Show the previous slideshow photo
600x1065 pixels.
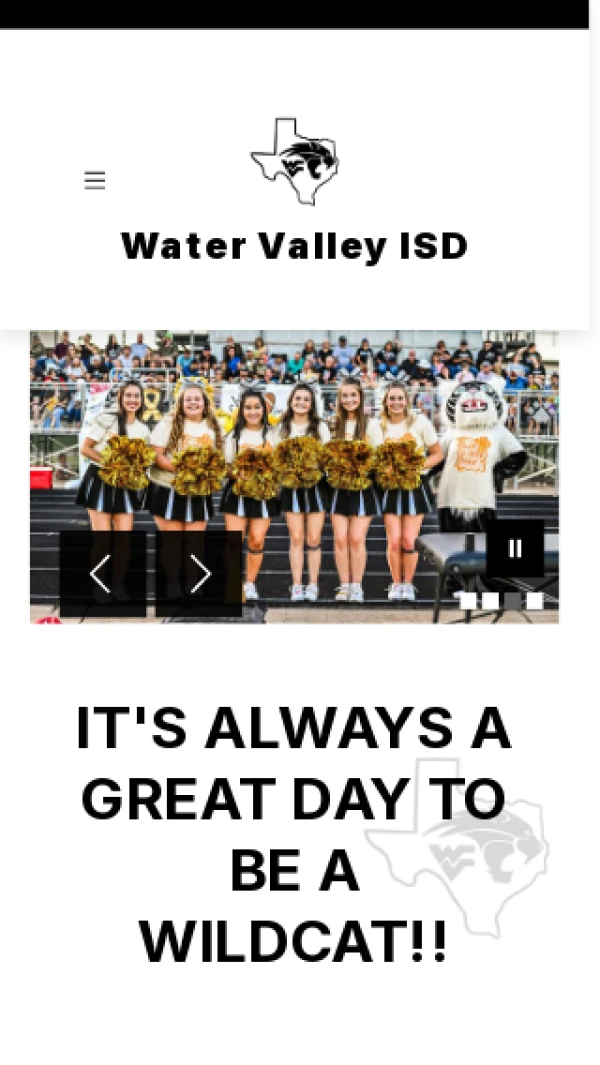pos(102,573)
